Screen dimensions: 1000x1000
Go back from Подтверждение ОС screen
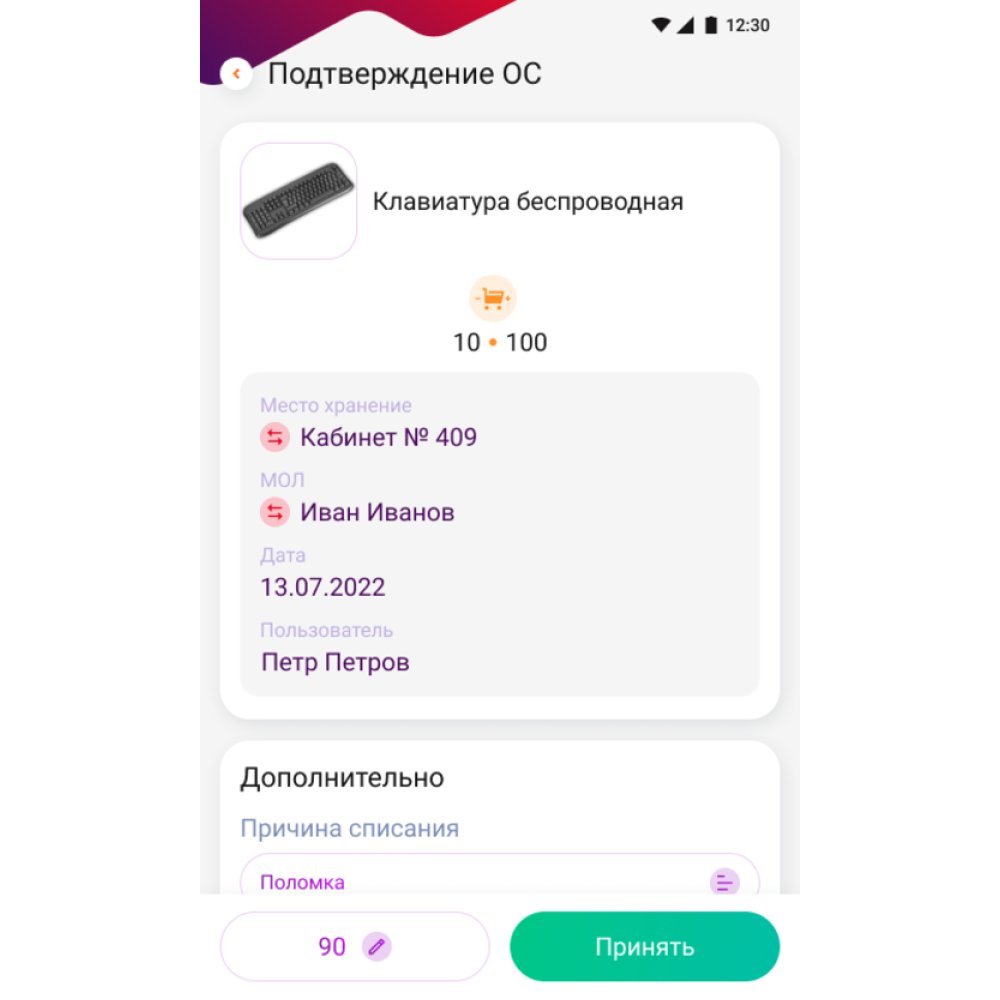click(236, 74)
